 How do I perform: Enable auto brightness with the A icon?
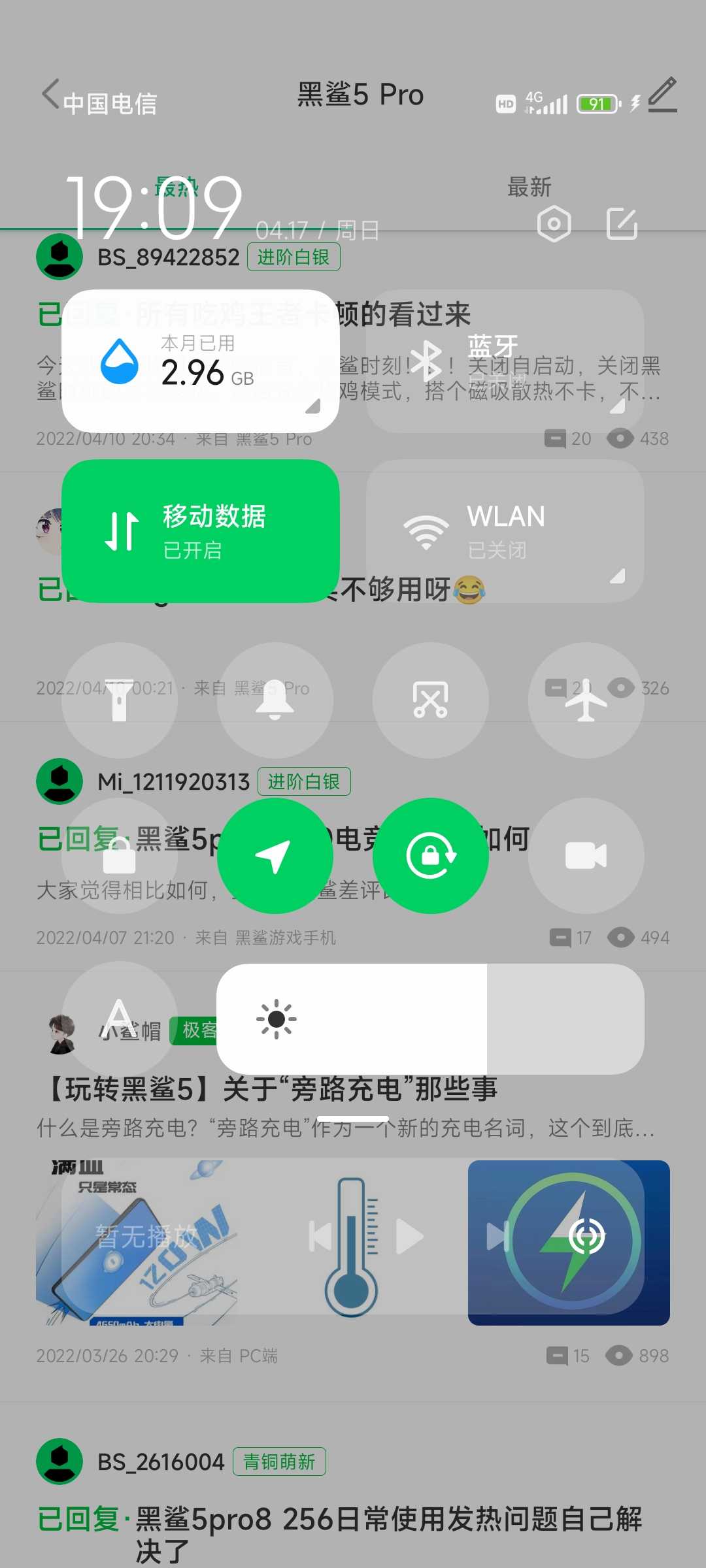120,1019
